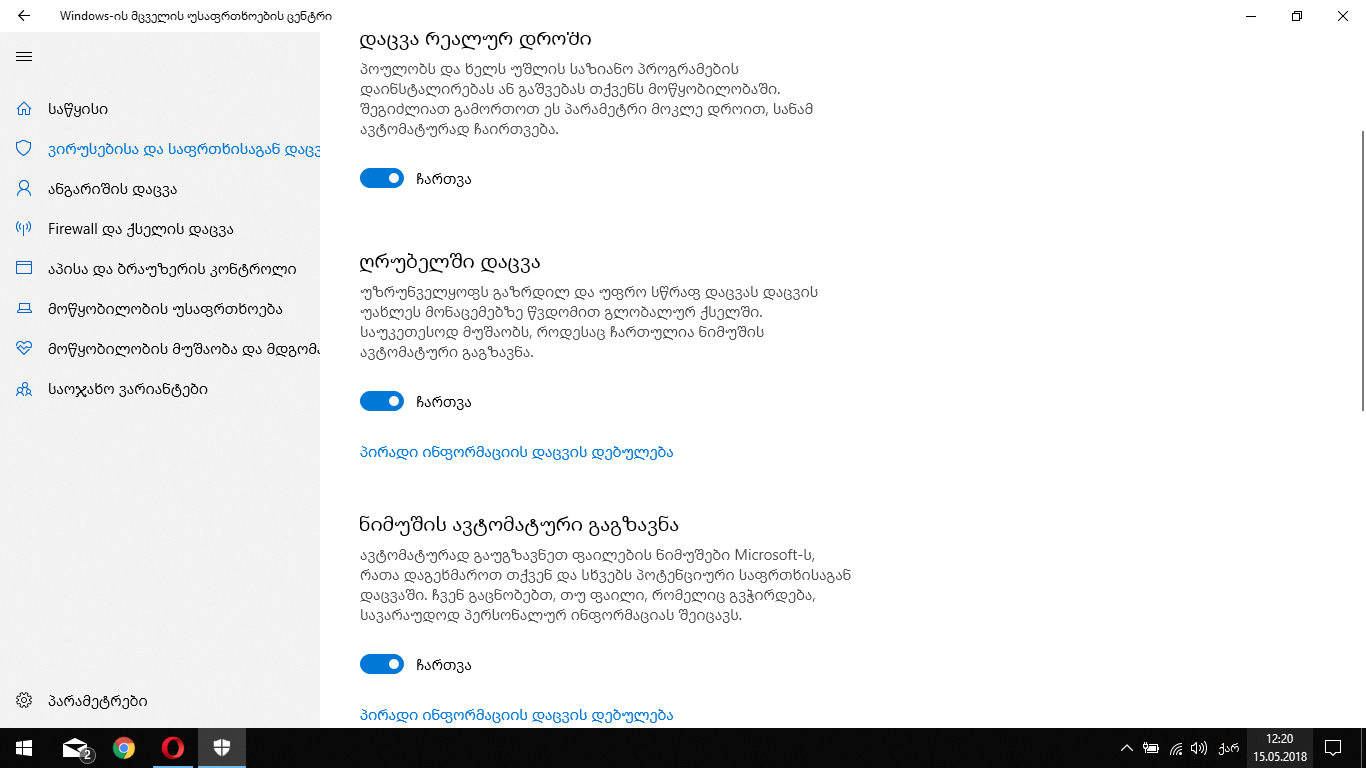
Task: Open the hamburger navigation menu
Action: click(24, 57)
